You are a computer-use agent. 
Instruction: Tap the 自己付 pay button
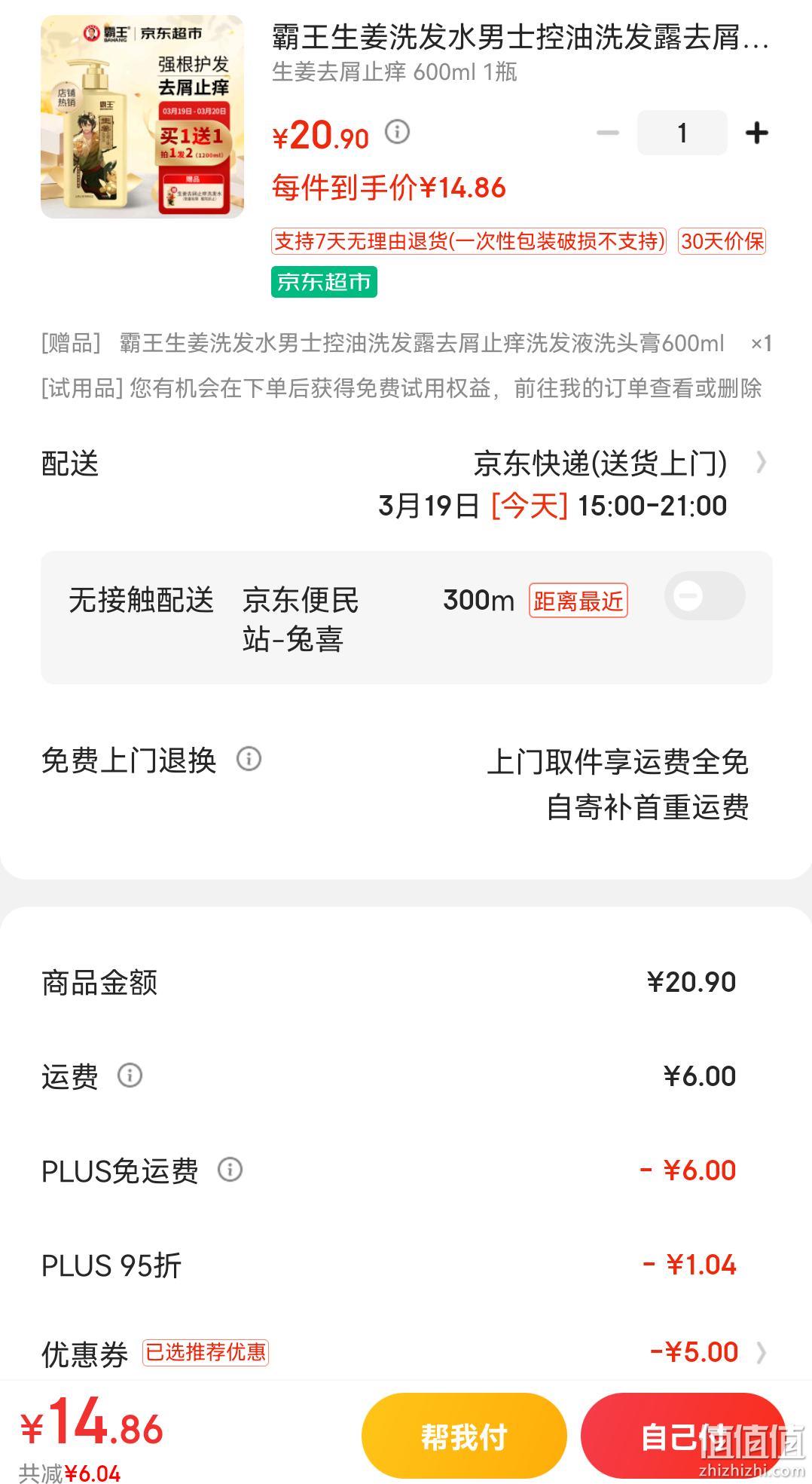click(x=683, y=1437)
